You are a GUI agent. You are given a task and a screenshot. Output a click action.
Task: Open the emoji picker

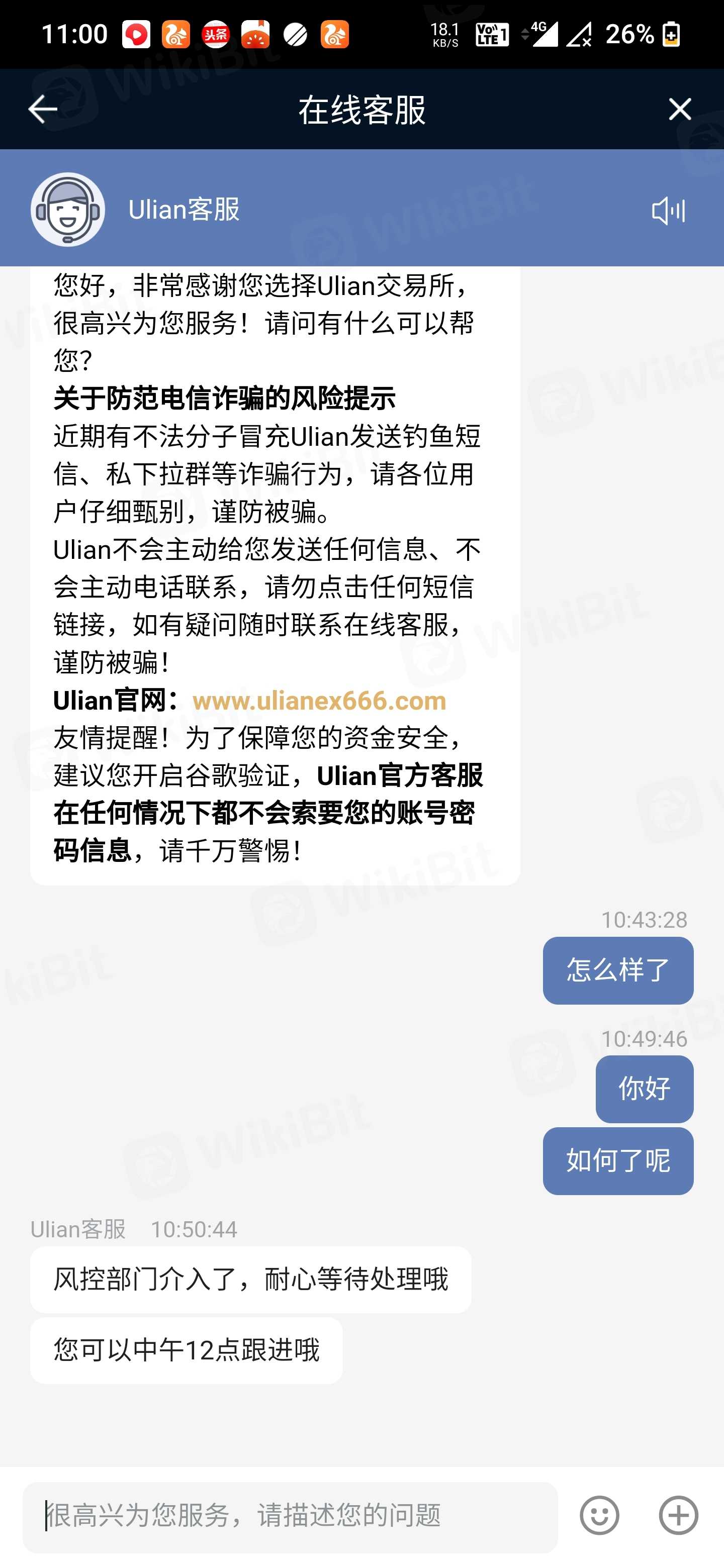pyautogui.click(x=599, y=1516)
